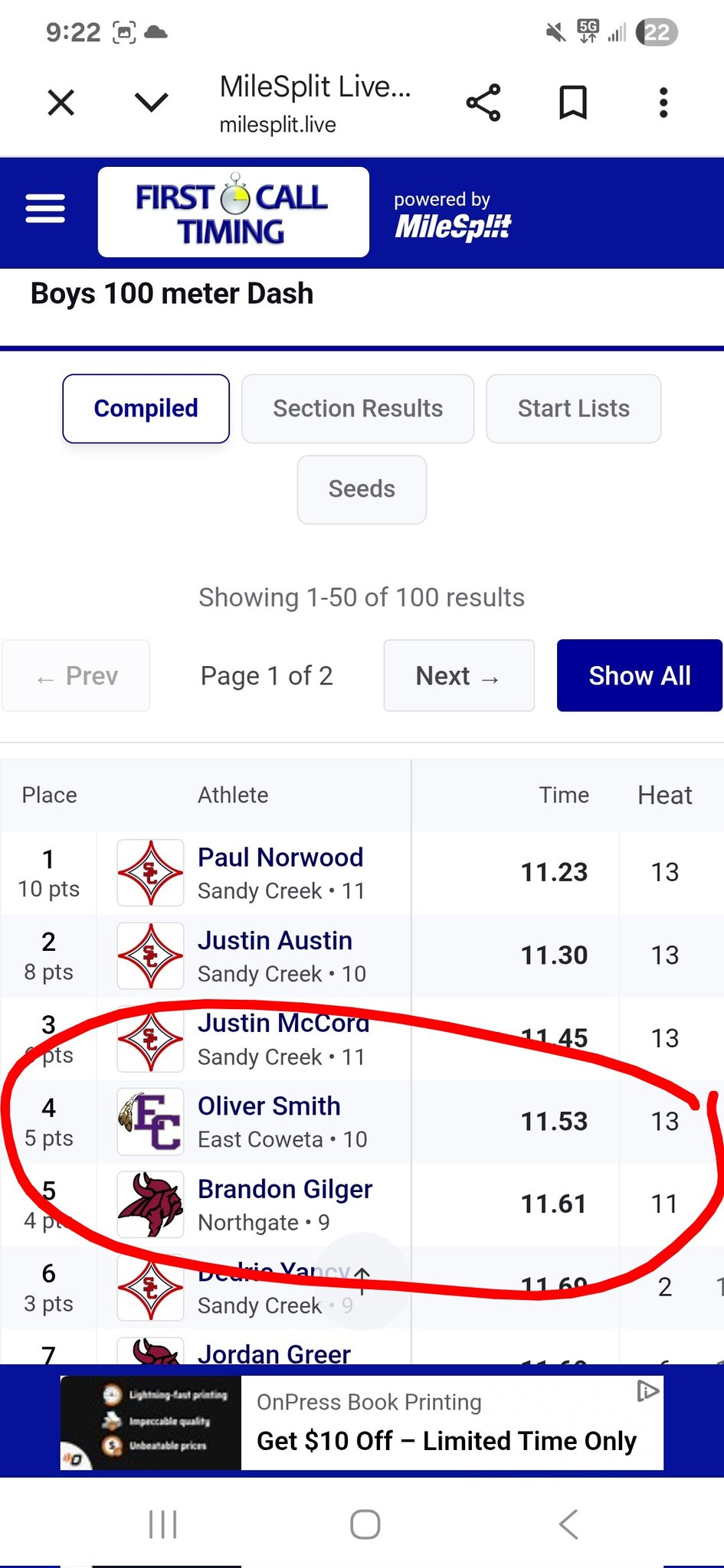The image size is (724, 1568).
Task: Close the MileSplit Live browser tab
Action: point(61,103)
